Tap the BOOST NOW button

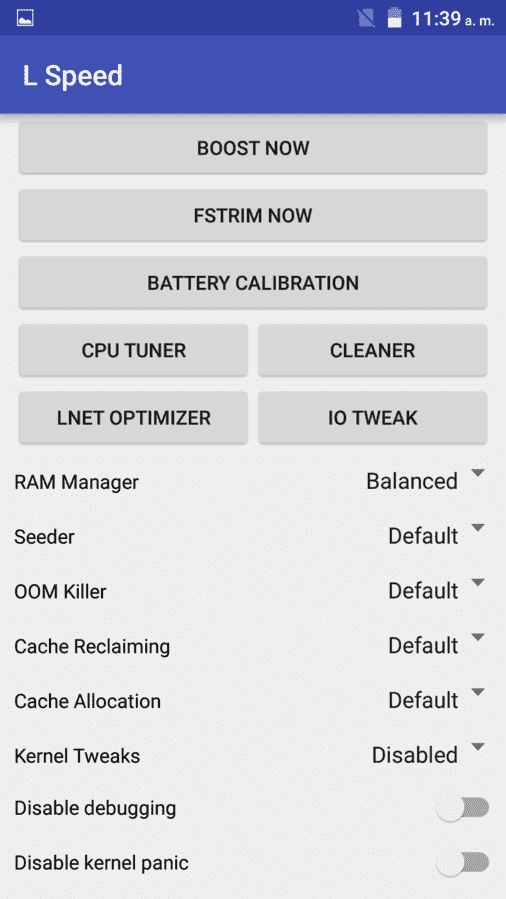pos(253,148)
